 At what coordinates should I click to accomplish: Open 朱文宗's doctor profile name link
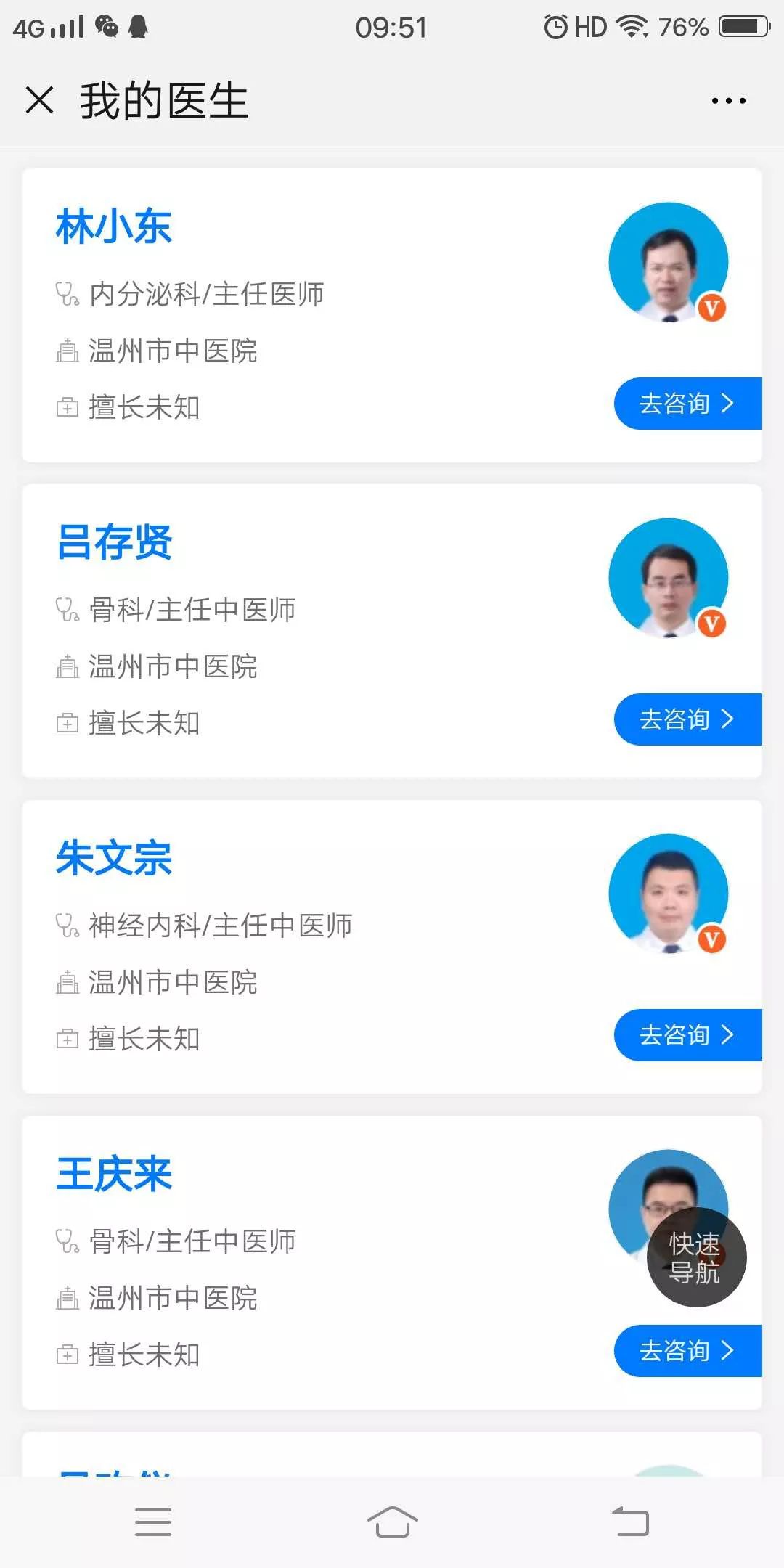[115, 858]
